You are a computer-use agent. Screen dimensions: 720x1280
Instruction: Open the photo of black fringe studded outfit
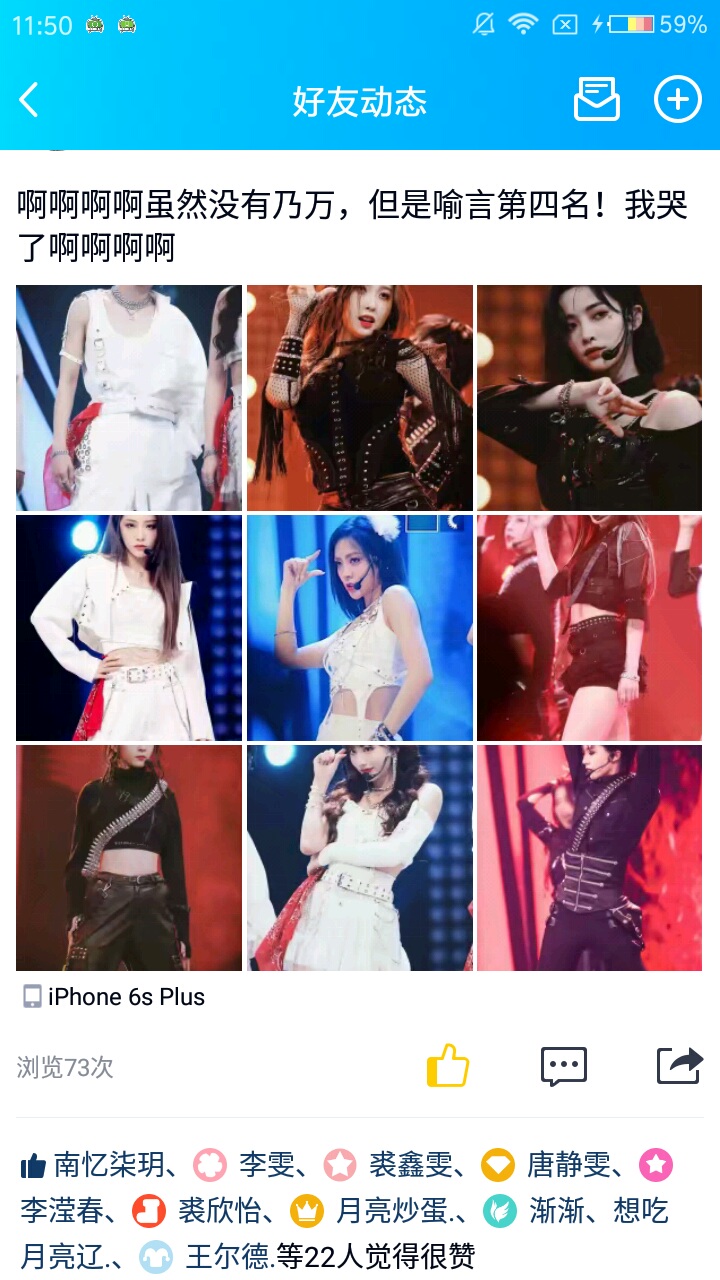click(x=359, y=398)
